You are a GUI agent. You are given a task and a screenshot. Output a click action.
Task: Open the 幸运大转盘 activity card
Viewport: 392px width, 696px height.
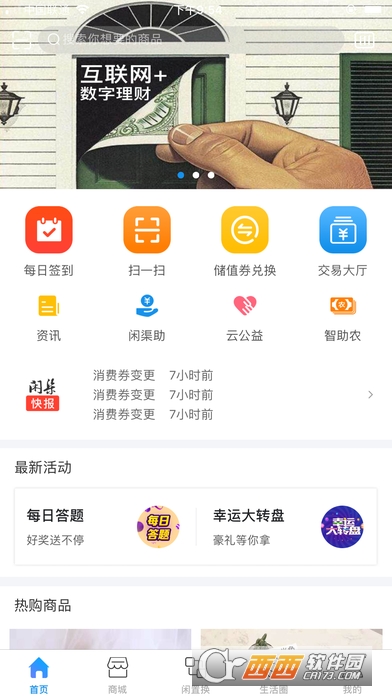point(287,526)
